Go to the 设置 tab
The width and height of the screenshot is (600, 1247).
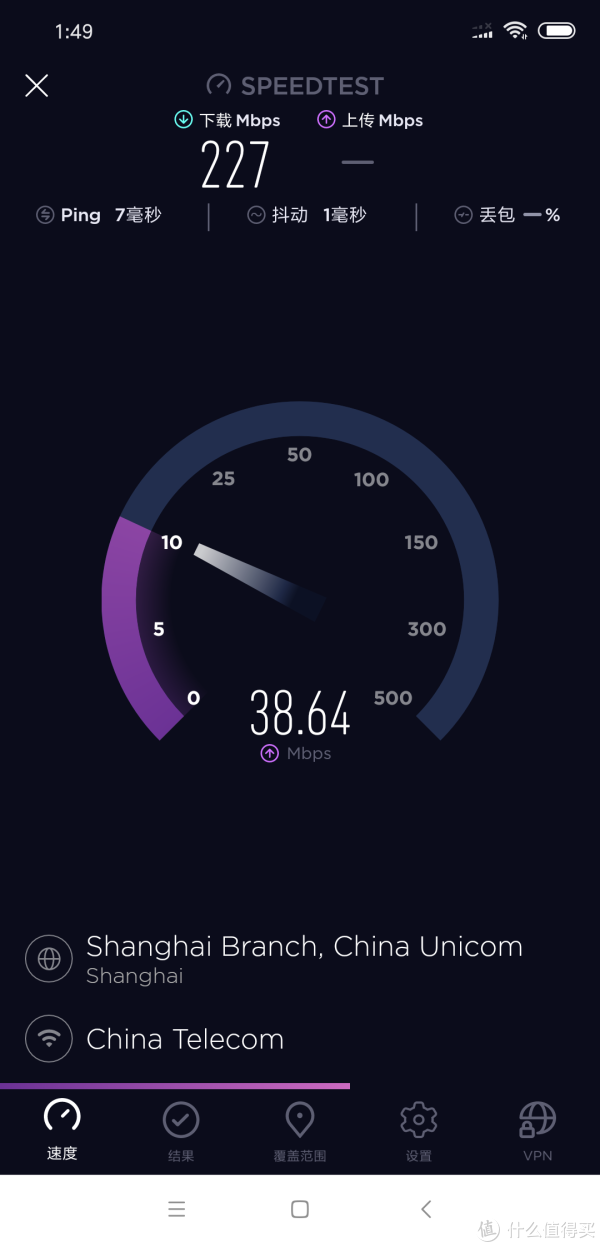click(x=419, y=1133)
